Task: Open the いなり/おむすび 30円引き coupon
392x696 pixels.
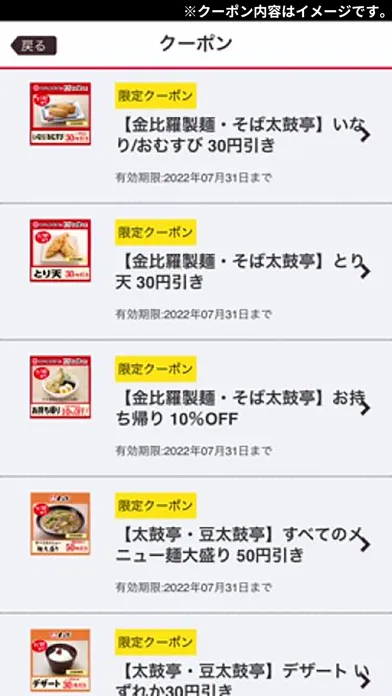Action: click(x=196, y=136)
